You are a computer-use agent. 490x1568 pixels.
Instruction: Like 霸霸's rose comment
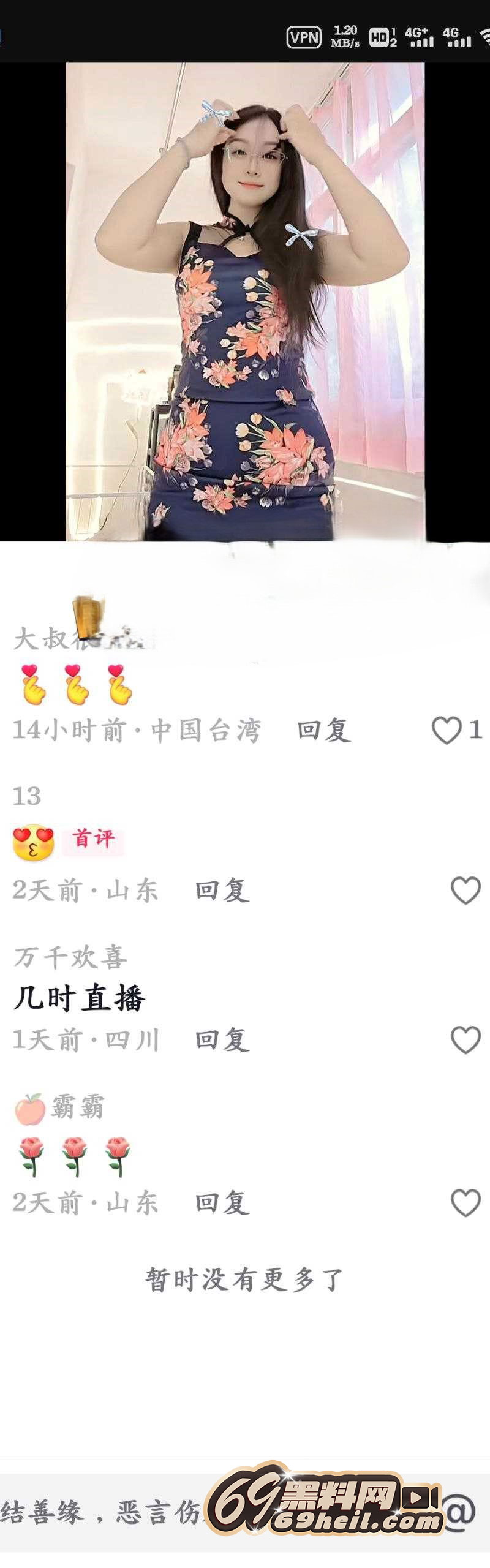466,1203
